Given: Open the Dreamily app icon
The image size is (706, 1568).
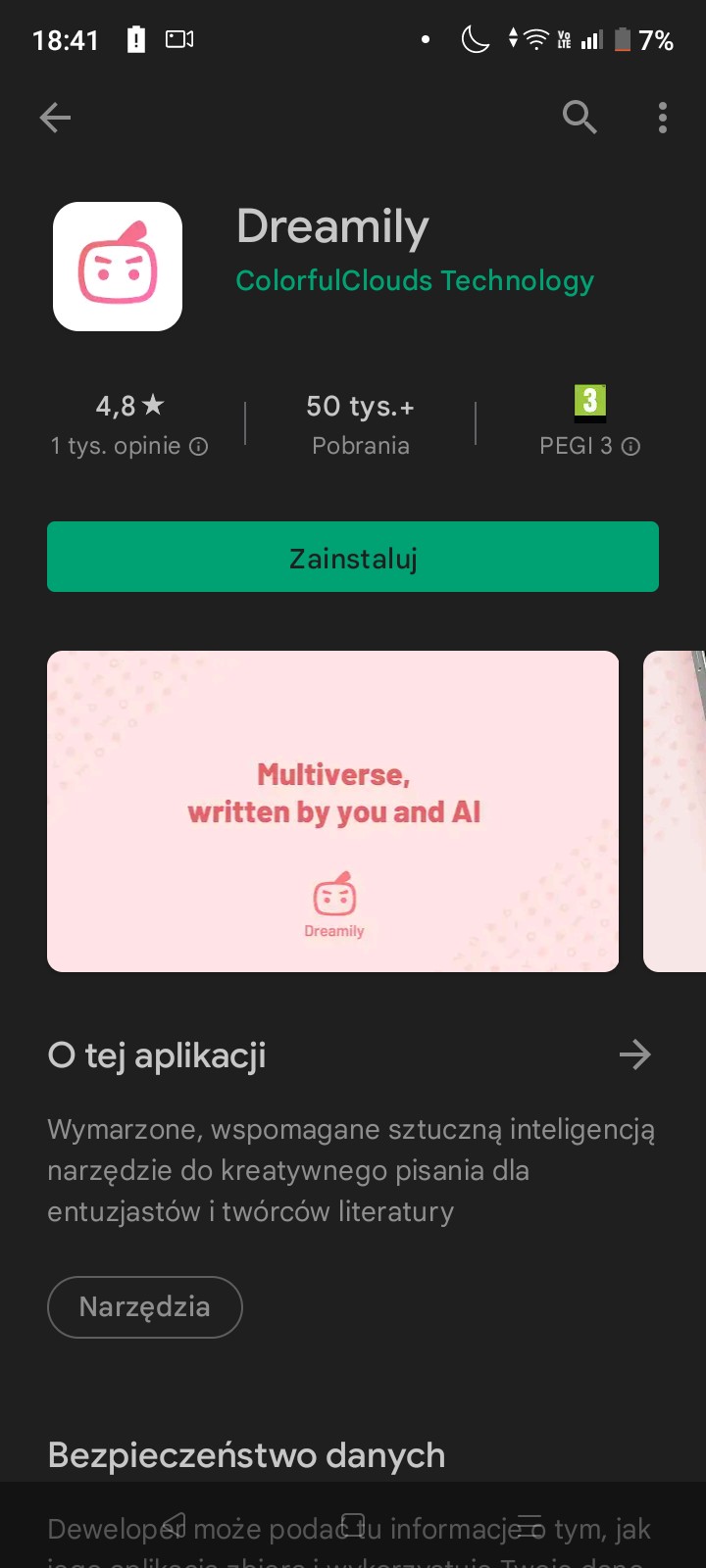Looking at the screenshot, I should point(118,267).
